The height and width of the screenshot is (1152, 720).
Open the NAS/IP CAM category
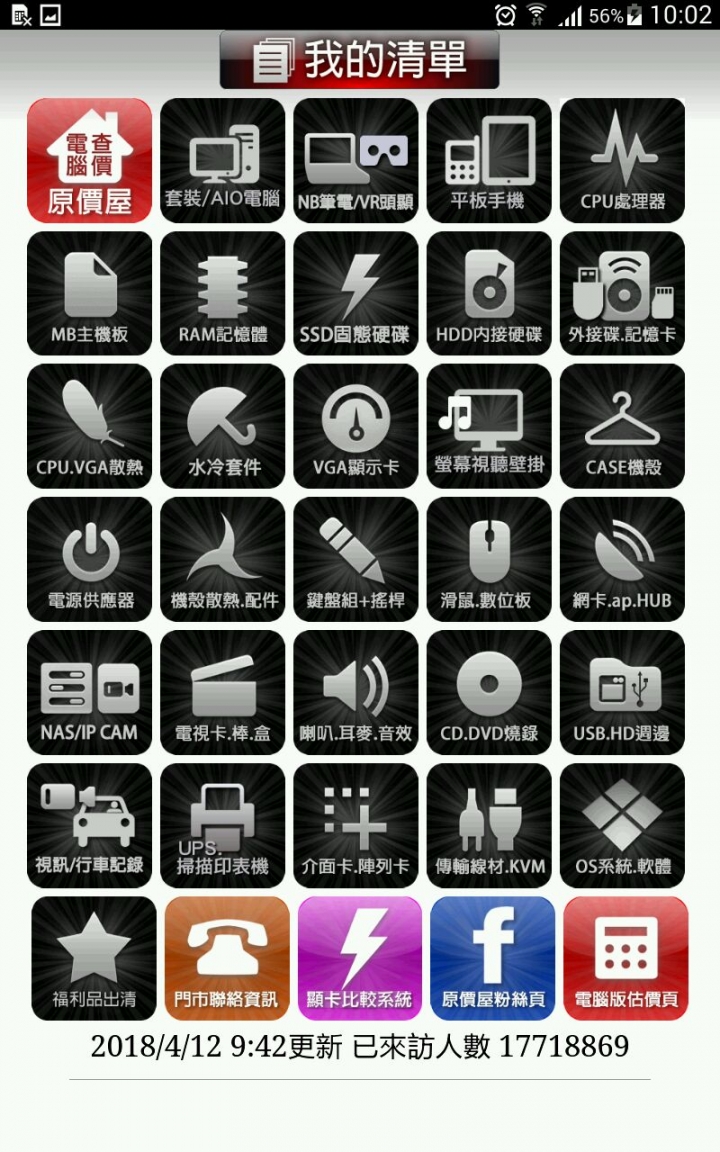pyautogui.click(x=90, y=692)
